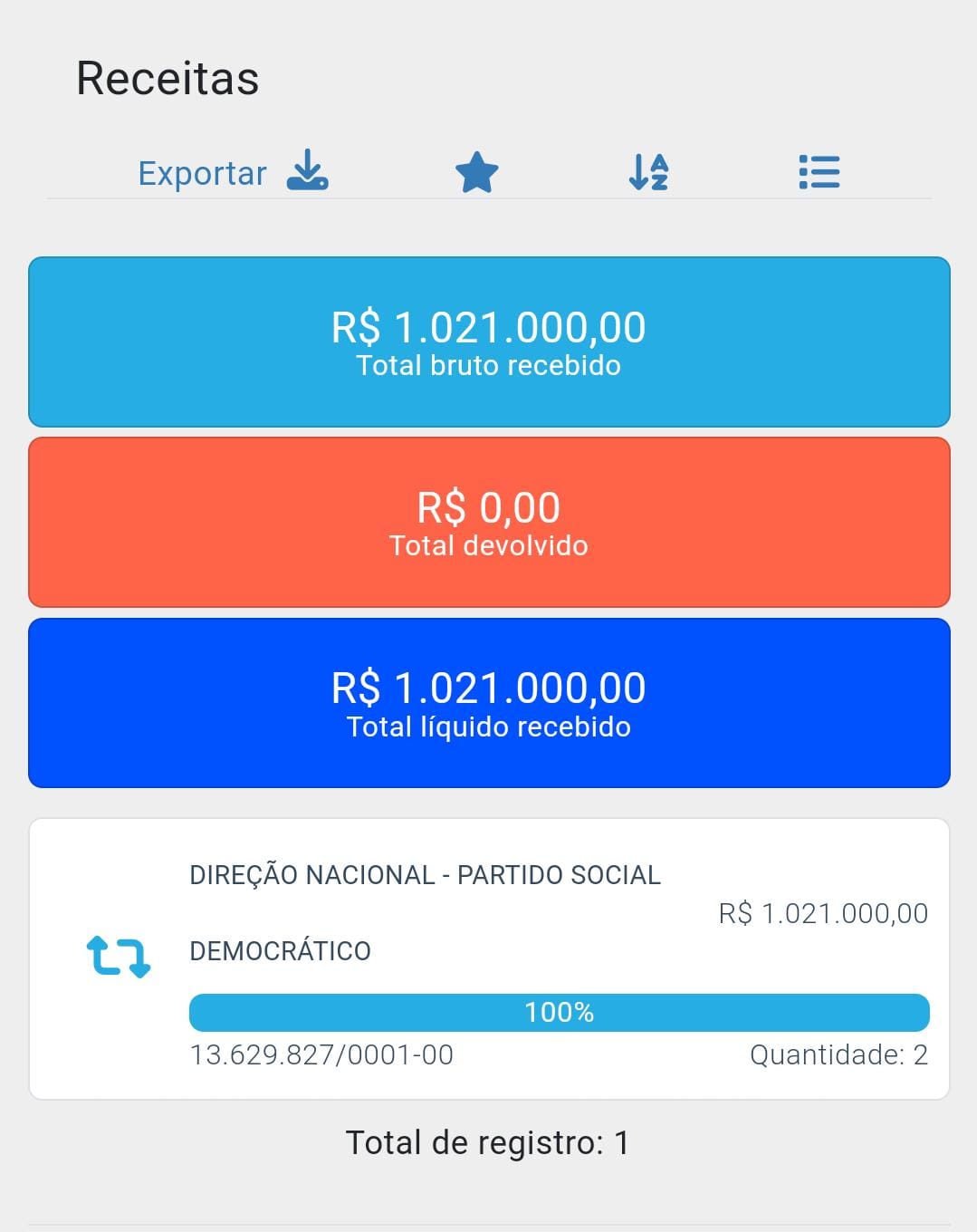Image resolution: width=977 pixels, height=1232 pixels.
Task: Open the A-Z sort options
Action: pos(648,172)
